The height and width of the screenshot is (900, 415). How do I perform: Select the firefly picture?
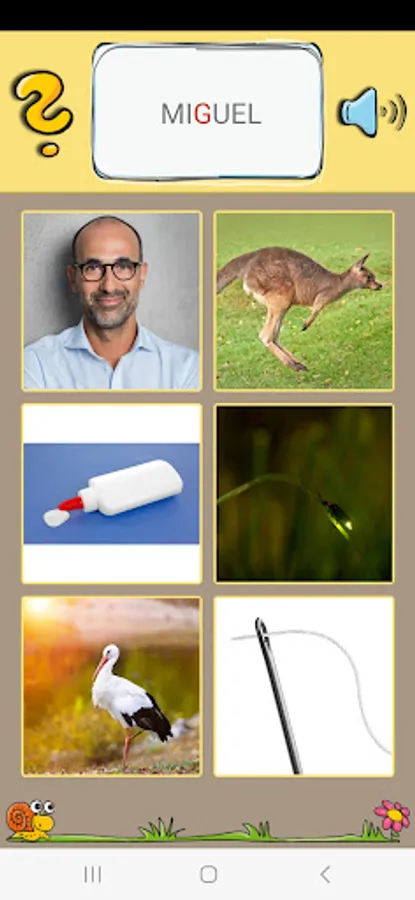point(304,494)
